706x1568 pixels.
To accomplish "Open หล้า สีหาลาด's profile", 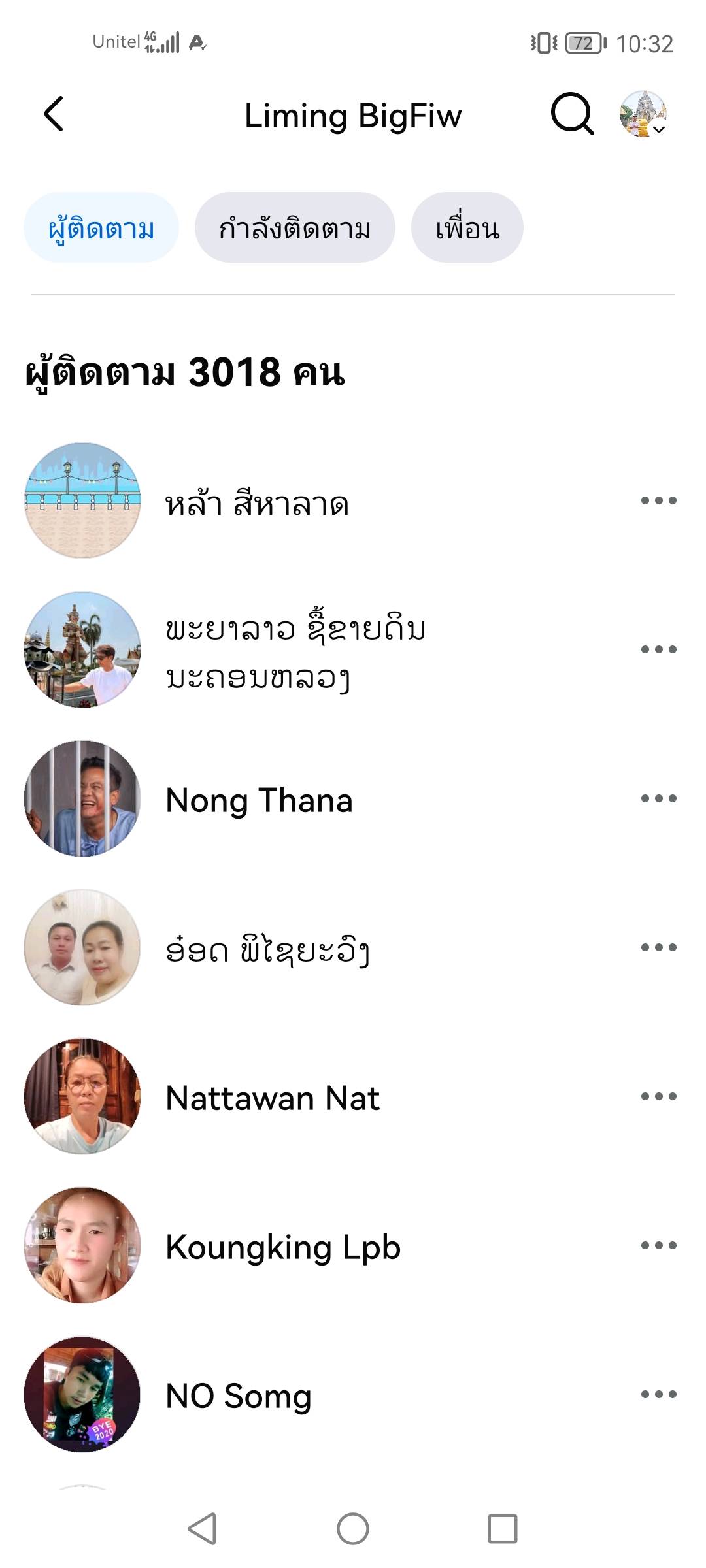I will [x=257, y=504].
